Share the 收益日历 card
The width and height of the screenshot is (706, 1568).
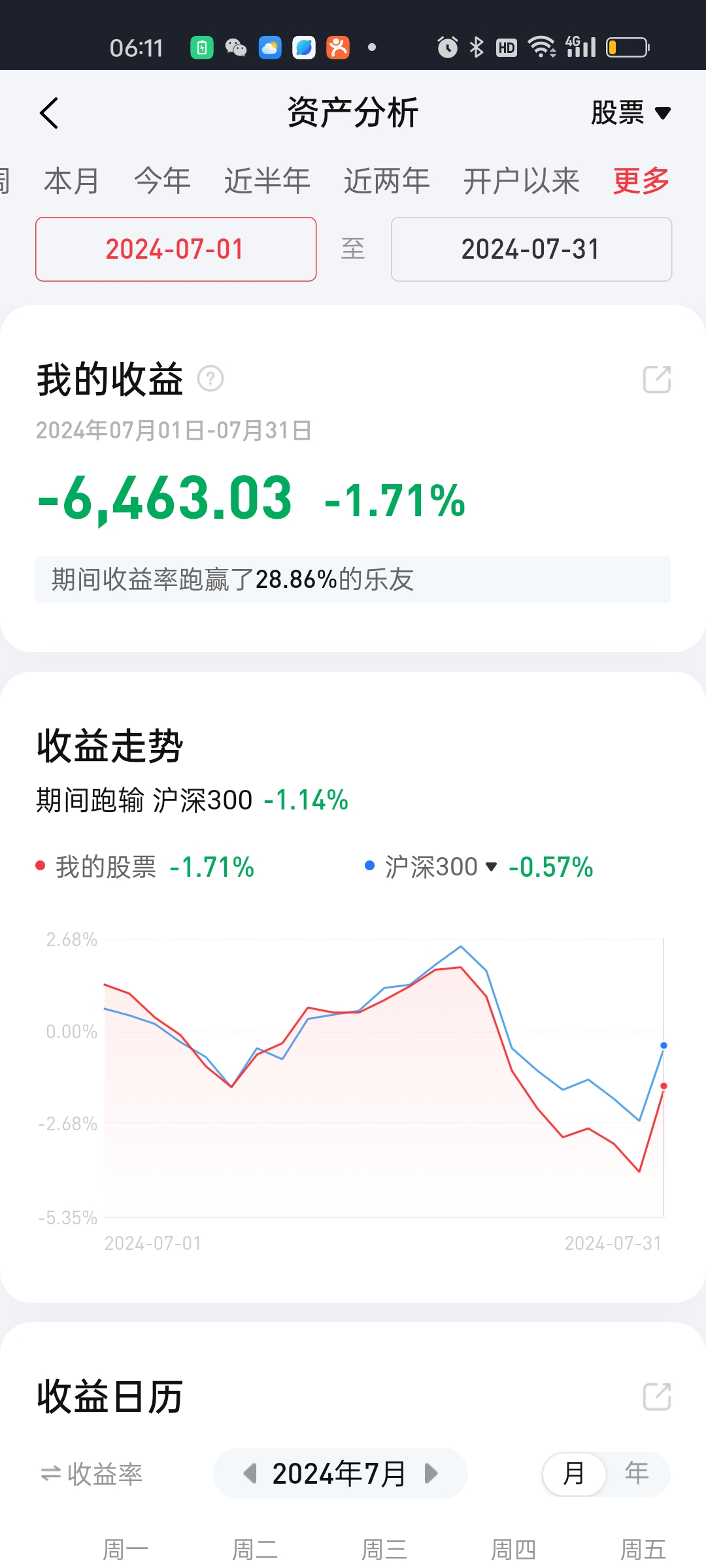(657, 1396)
